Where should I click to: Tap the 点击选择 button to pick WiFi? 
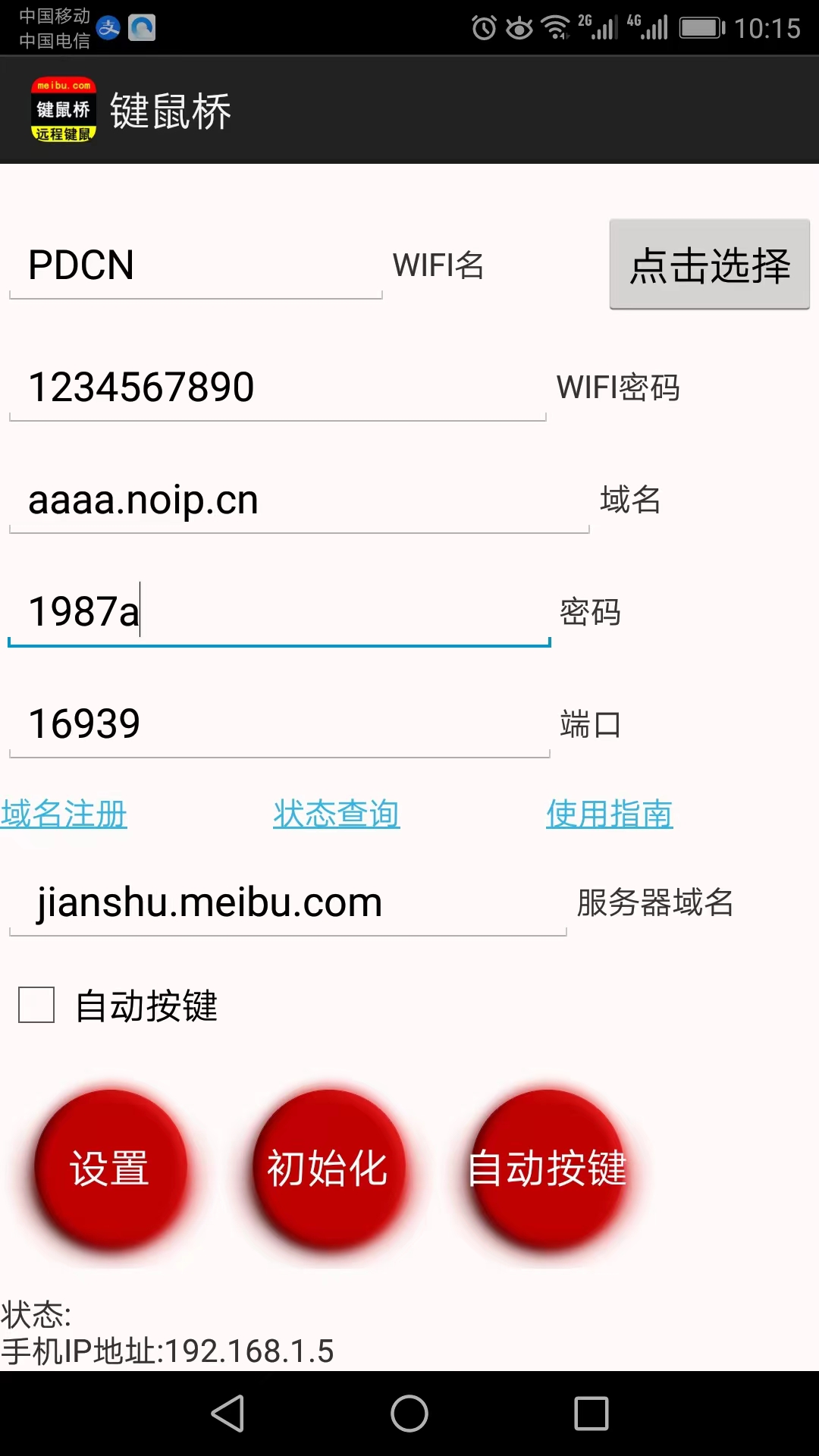point(709,265)
